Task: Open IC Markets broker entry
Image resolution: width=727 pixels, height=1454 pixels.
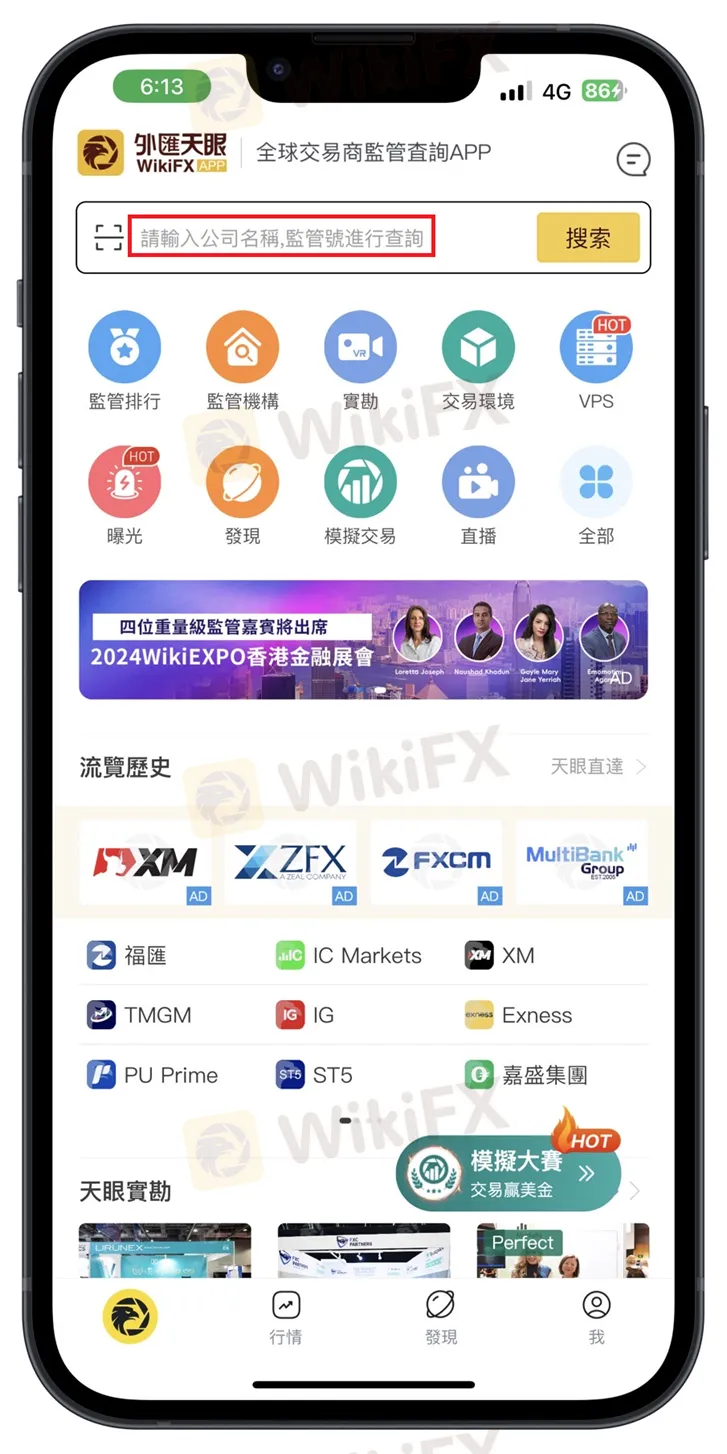Action: point(349,956)
